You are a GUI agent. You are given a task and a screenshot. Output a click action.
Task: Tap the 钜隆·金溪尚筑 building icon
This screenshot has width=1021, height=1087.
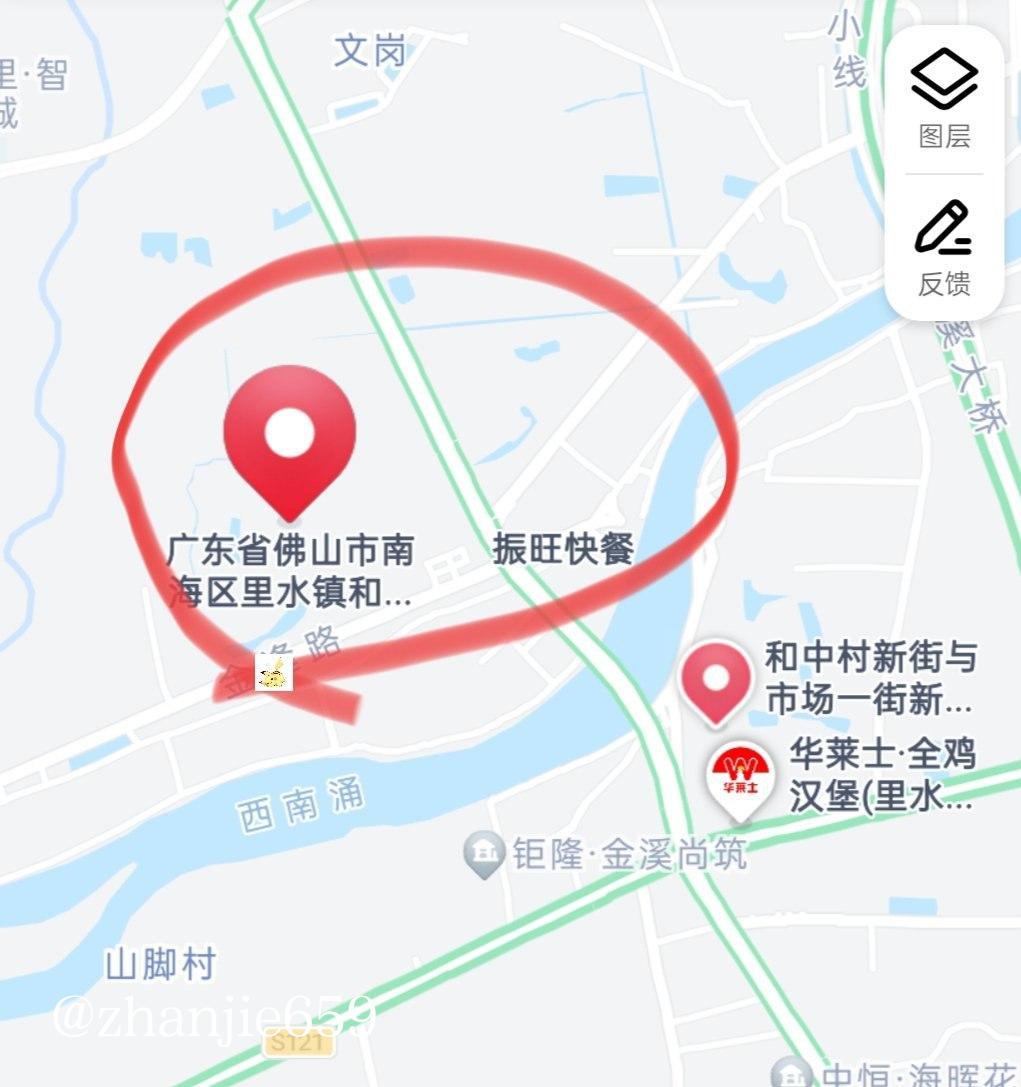click(x=487, y=851)
